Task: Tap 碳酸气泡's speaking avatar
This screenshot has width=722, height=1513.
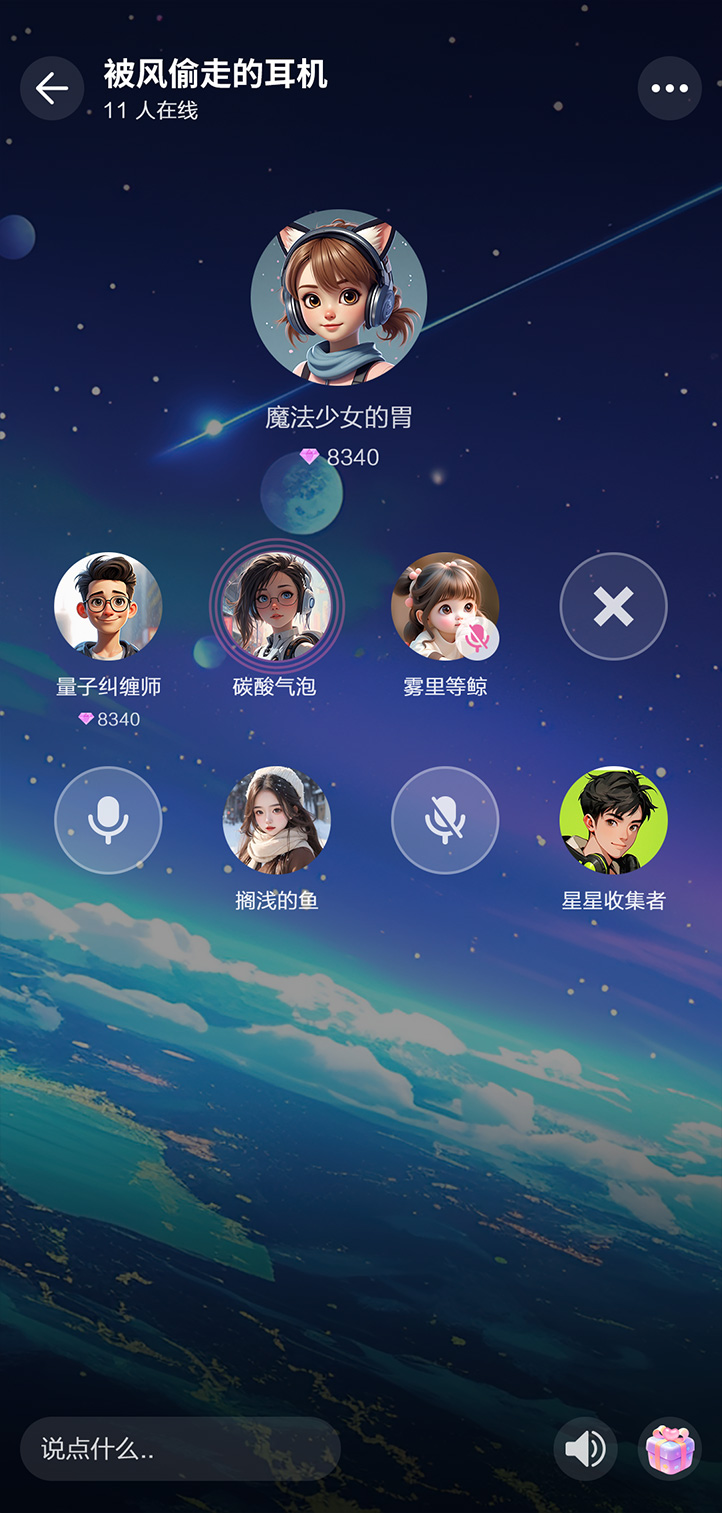Action: [x=276, y=607]
